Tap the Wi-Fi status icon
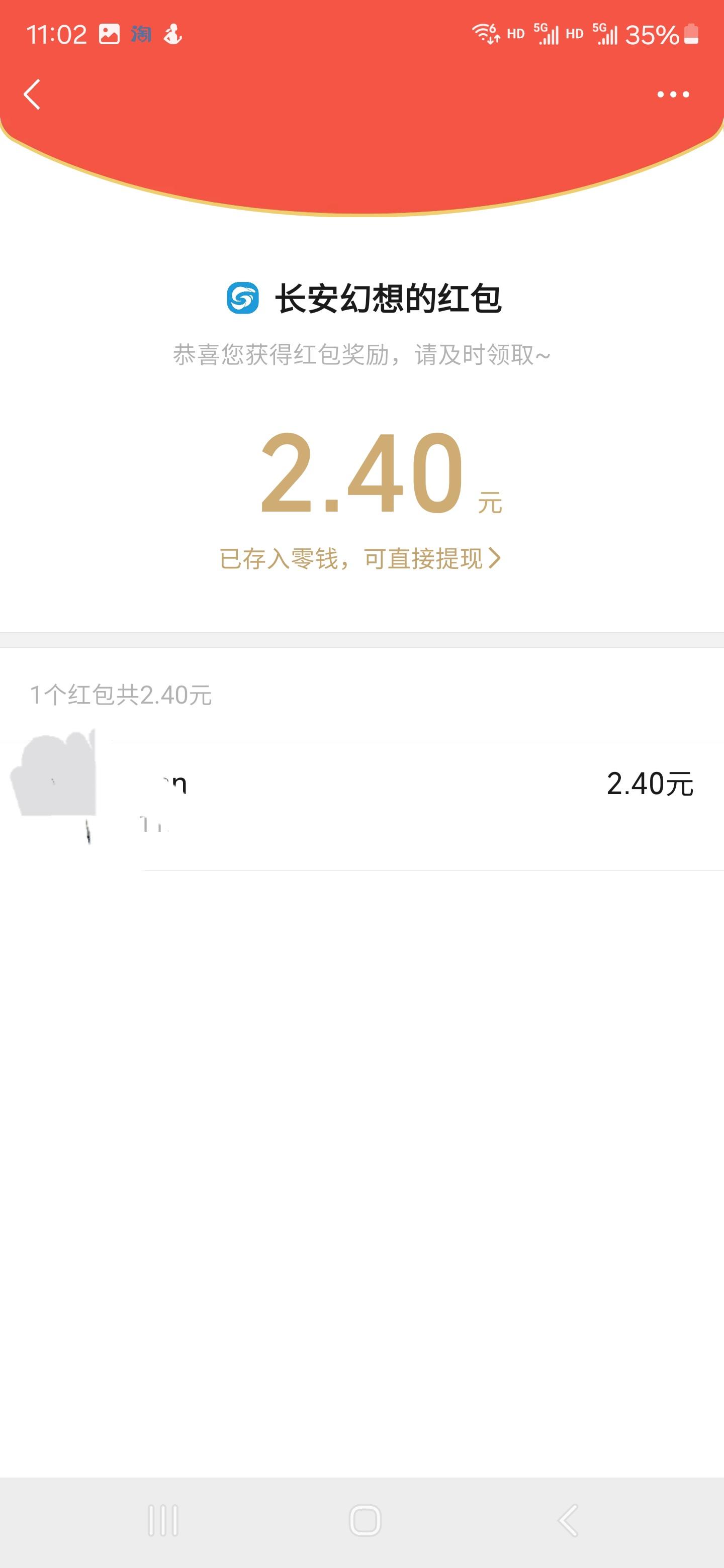This screenshot has height=1568, width=724. click(487, 34)
